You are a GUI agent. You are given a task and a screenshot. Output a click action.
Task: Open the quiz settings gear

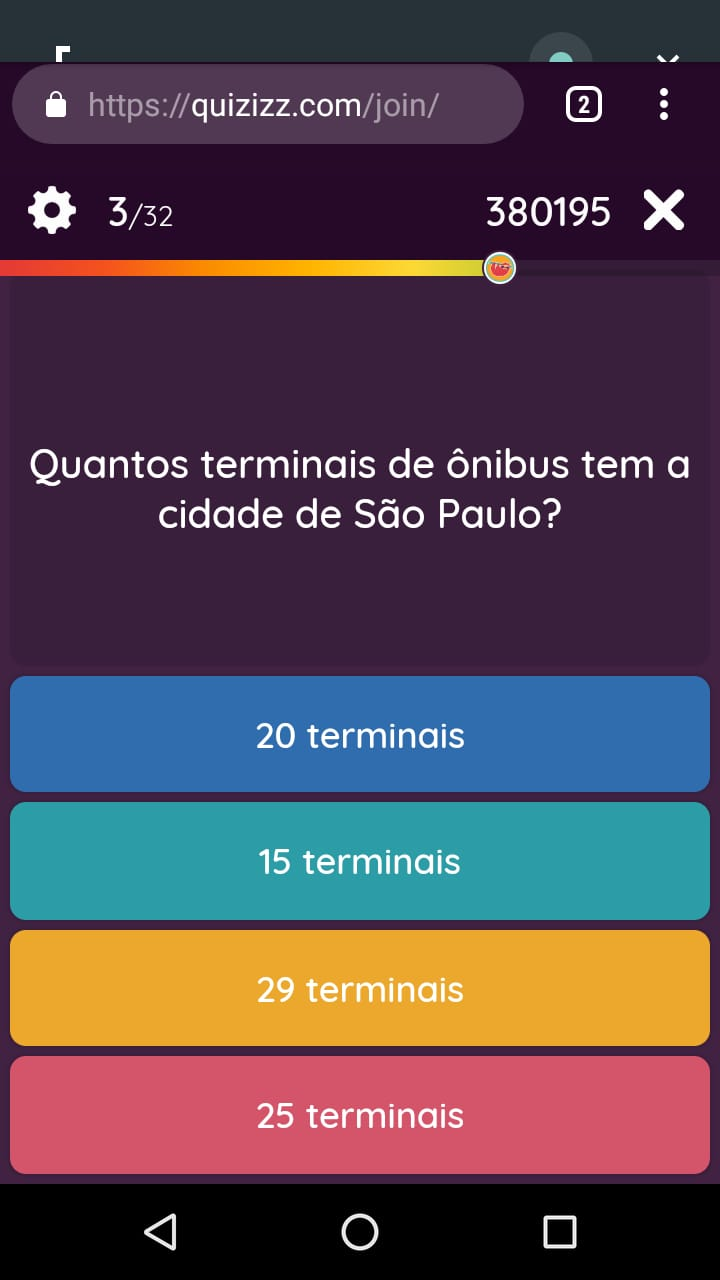51,211
